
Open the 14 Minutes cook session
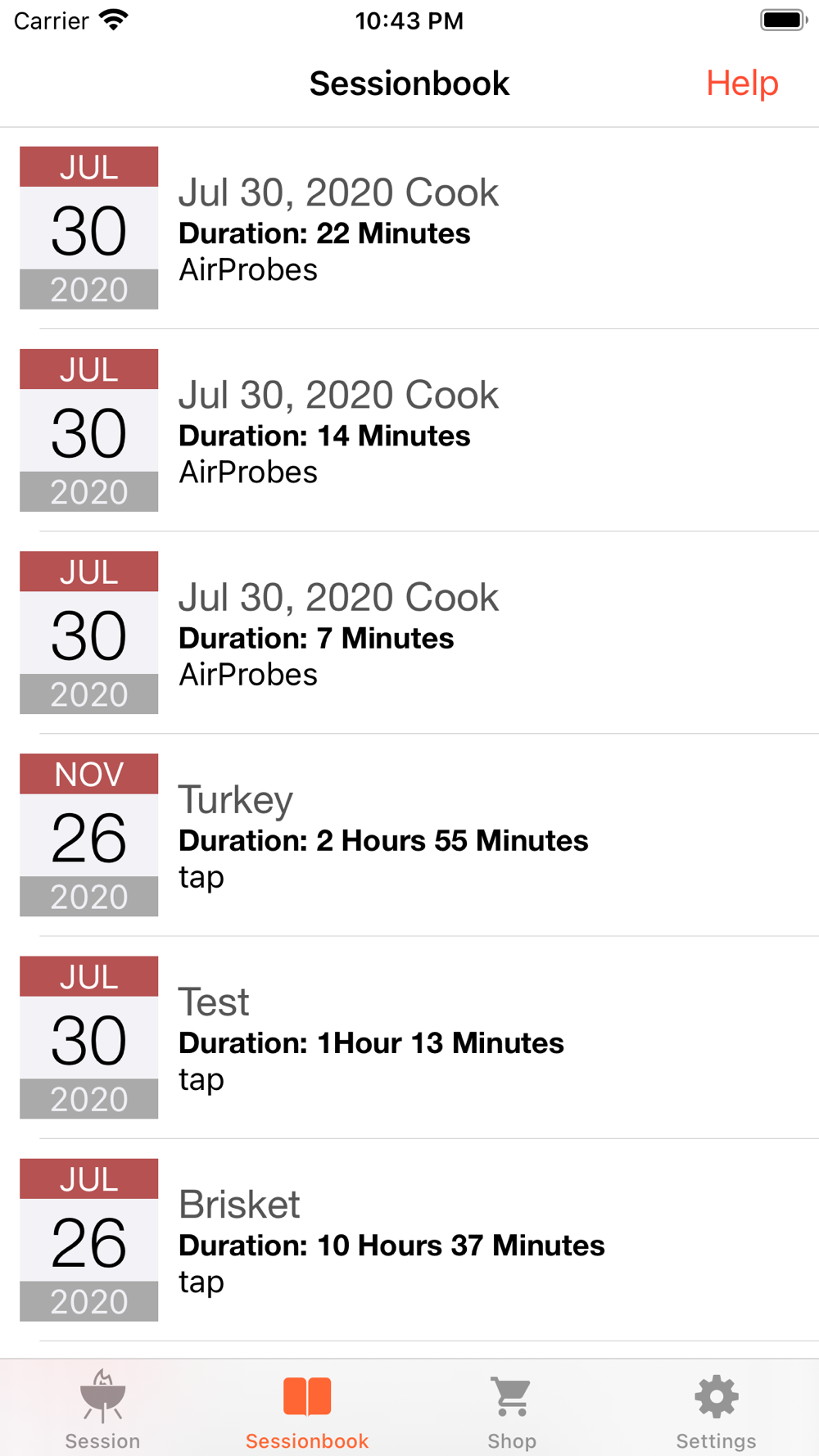[x=409, y=431]
